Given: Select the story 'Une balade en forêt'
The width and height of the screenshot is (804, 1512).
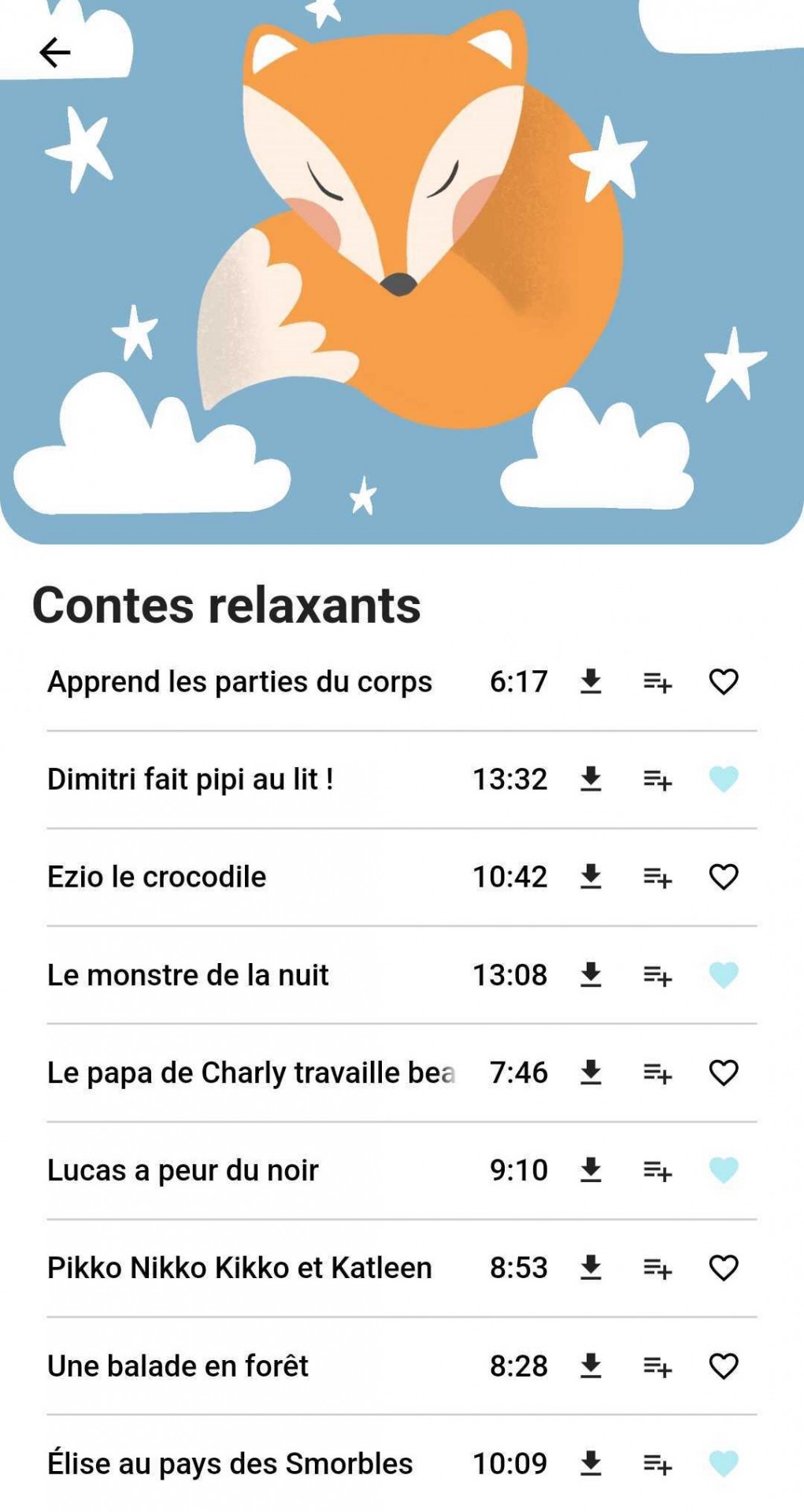Looking at the screenshot, I should [x=178, y=1366].
